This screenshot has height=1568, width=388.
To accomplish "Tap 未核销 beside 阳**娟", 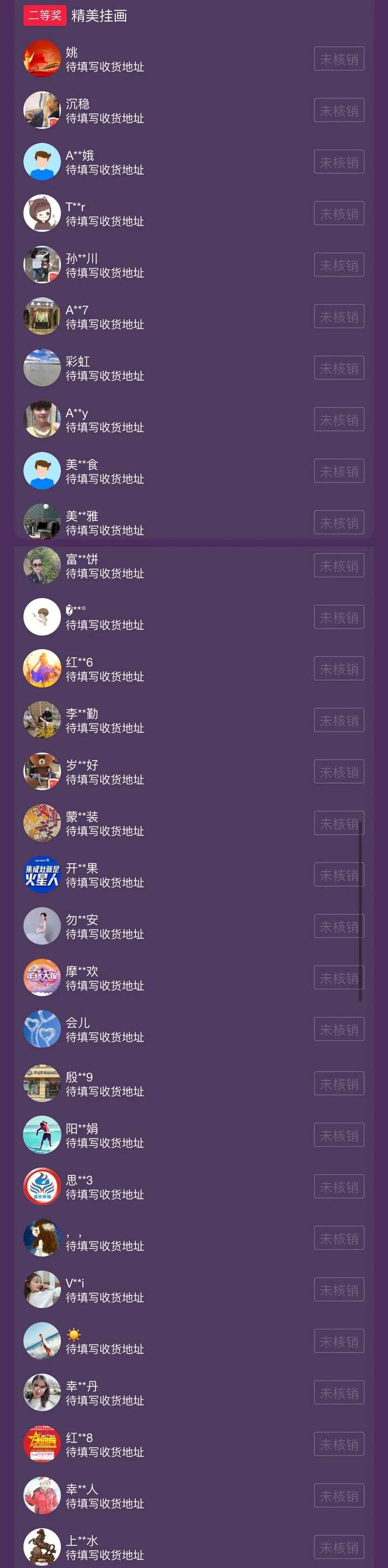I will pyautogui.click(x=338, y=1135).
